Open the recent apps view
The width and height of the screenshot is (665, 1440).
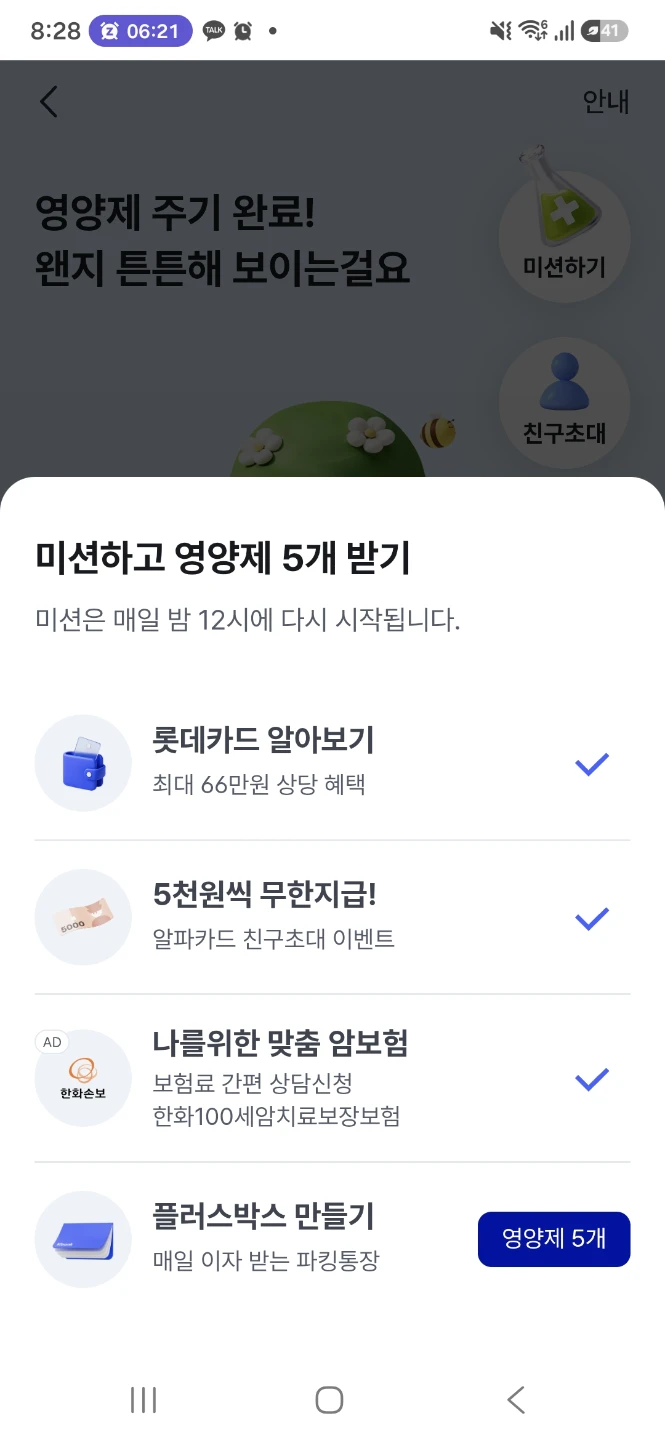pos(144,1400)
